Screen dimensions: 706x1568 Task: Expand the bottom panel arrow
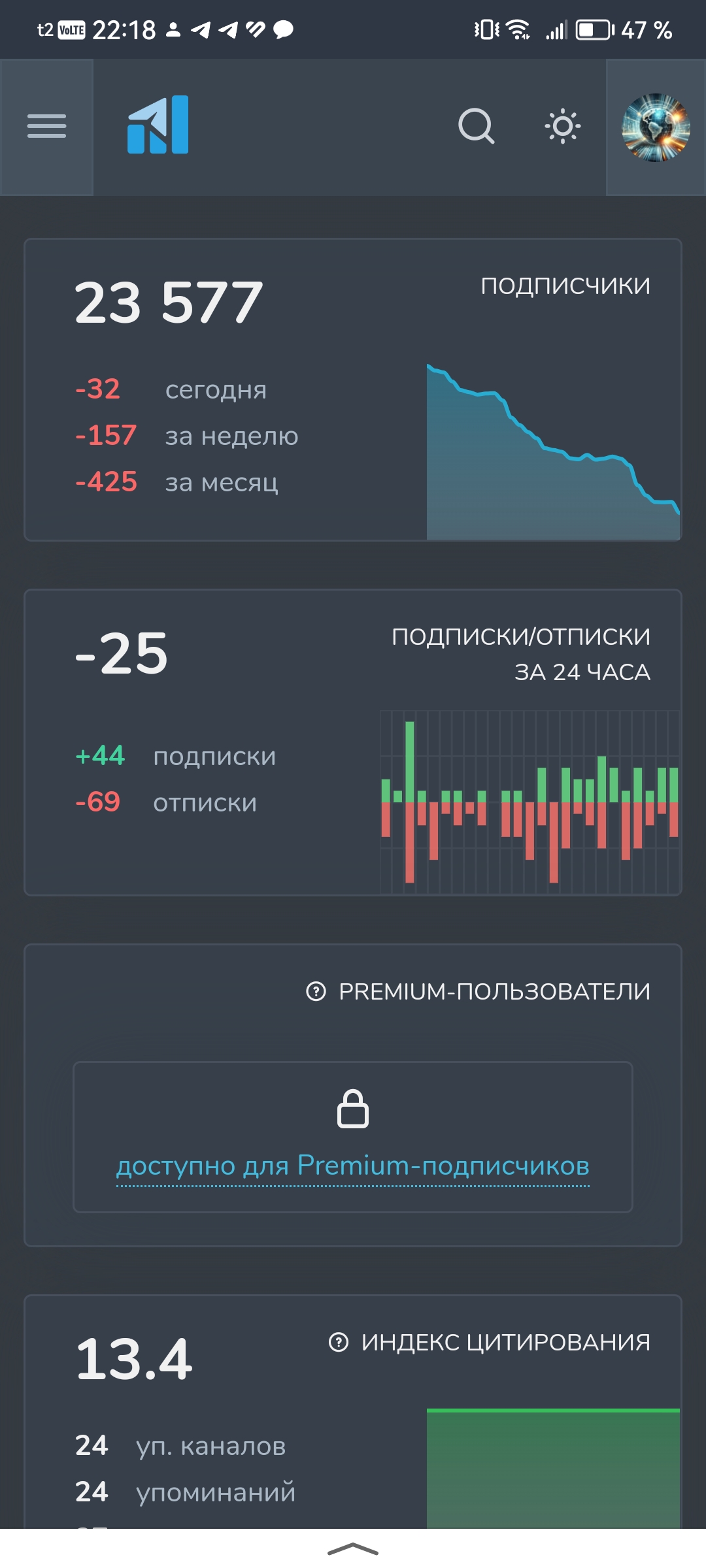pyautogui.click(x=353, y=1549)
